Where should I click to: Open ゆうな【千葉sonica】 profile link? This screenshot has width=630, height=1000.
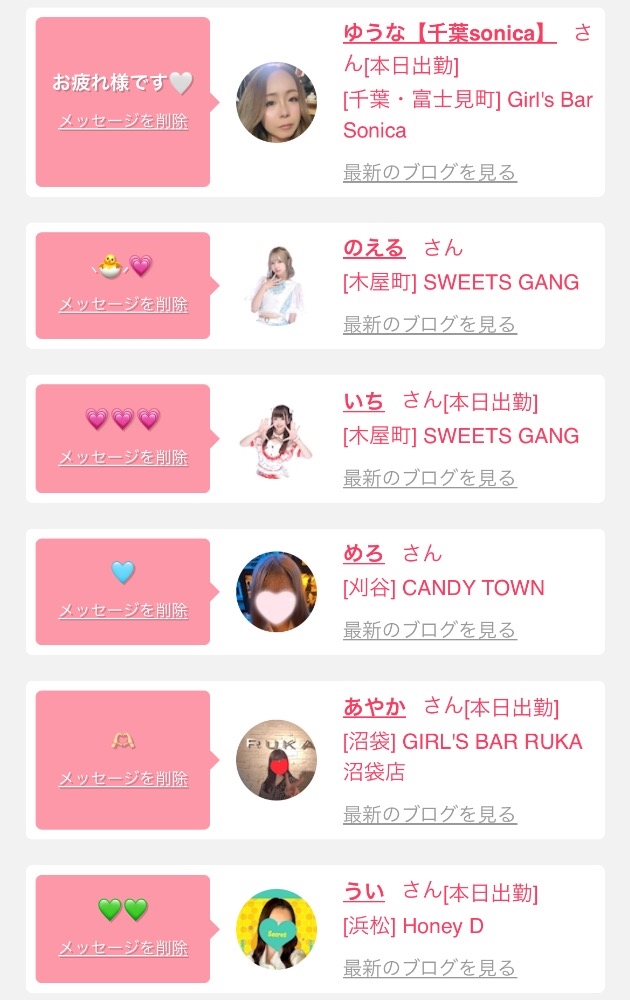(x=448, y=33)
